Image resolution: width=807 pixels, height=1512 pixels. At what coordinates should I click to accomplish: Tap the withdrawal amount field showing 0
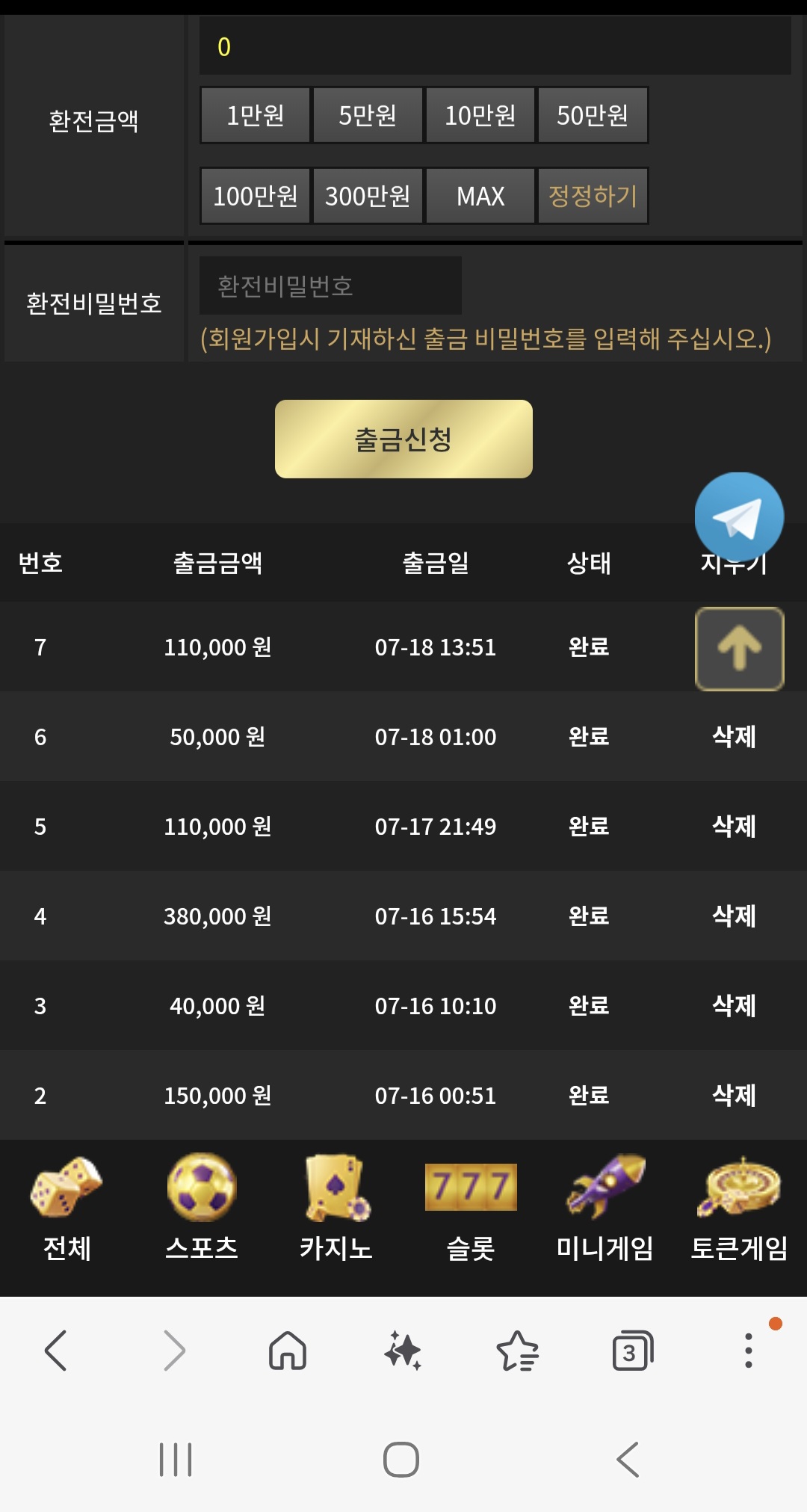(x=495, y=46)
